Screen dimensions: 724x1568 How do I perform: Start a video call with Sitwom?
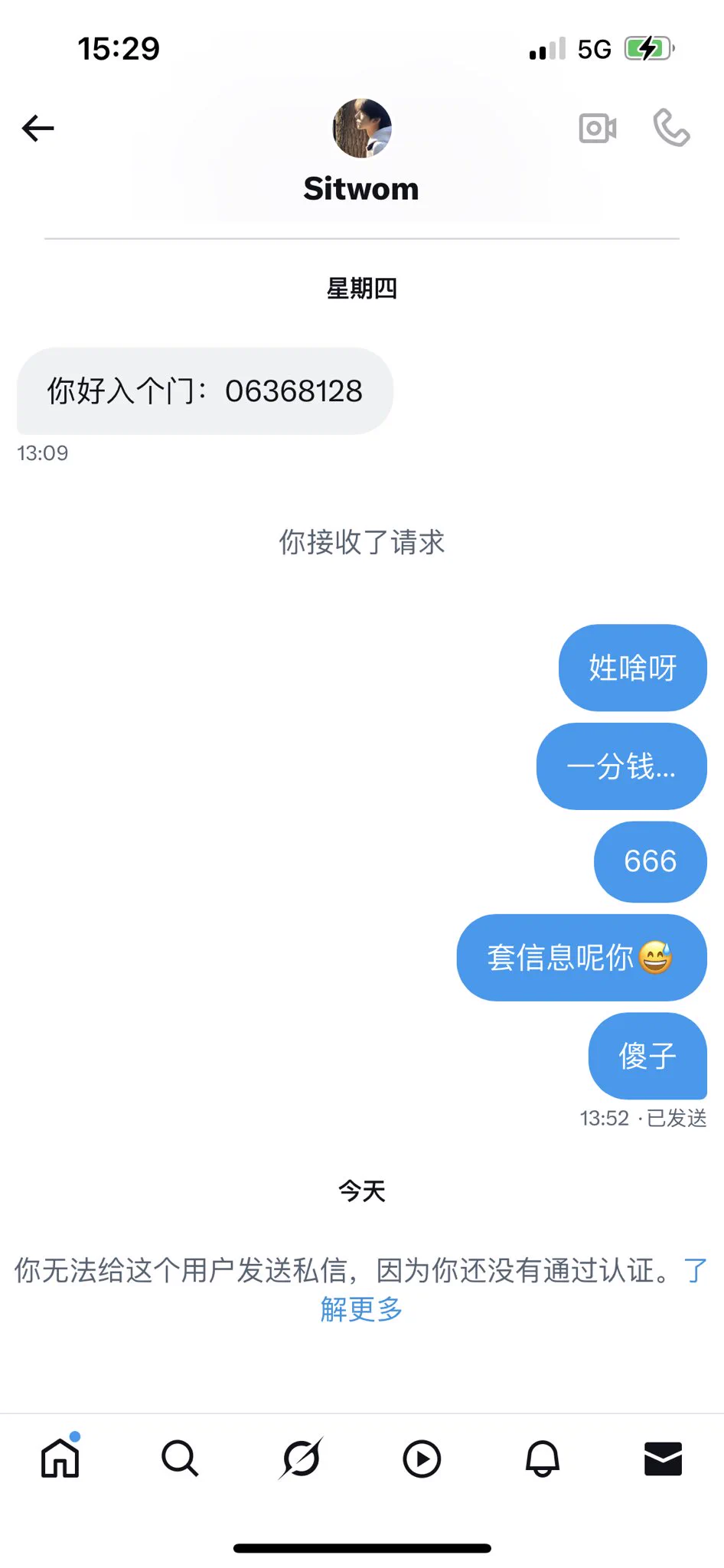coord(598,128)
